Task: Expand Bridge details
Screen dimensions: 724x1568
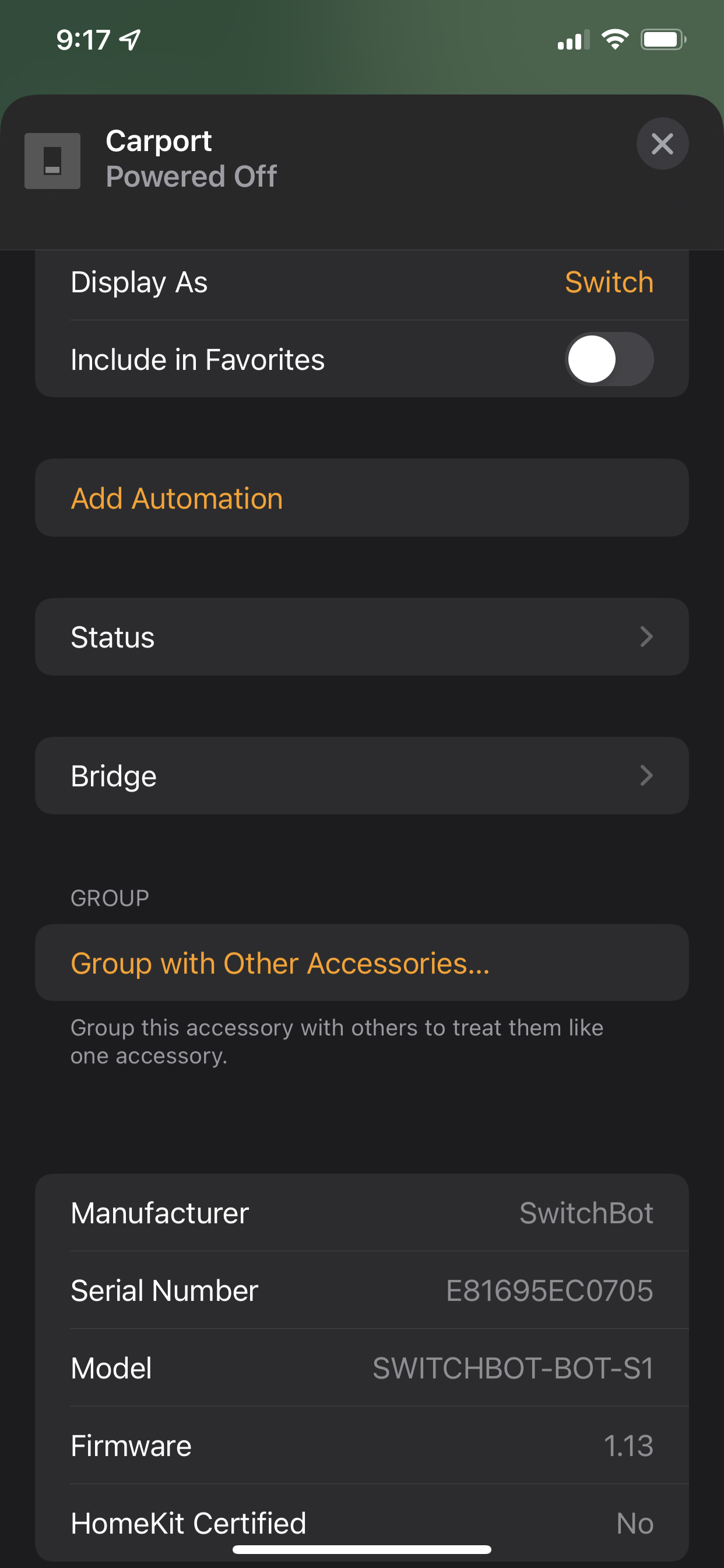Action: (361, 775)
